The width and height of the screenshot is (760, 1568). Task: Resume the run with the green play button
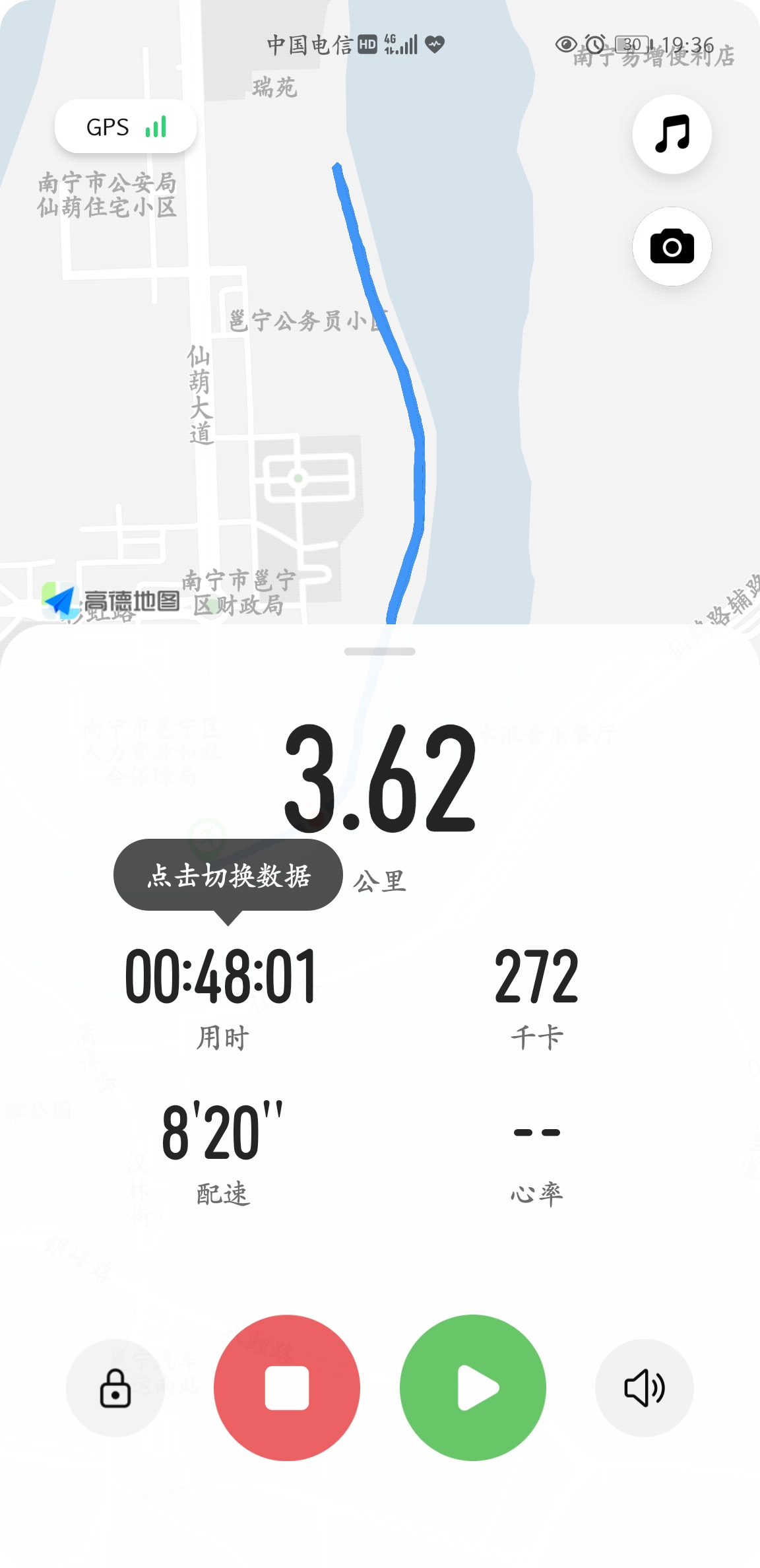473,1388
